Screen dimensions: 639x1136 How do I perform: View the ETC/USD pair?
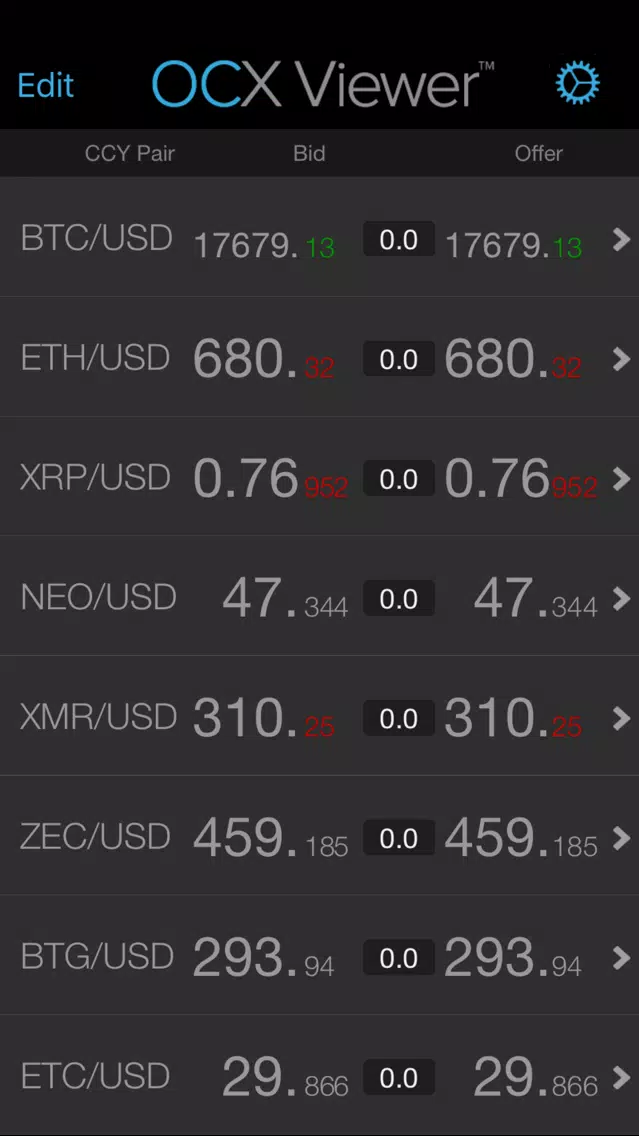click(x=320, y=1075)
